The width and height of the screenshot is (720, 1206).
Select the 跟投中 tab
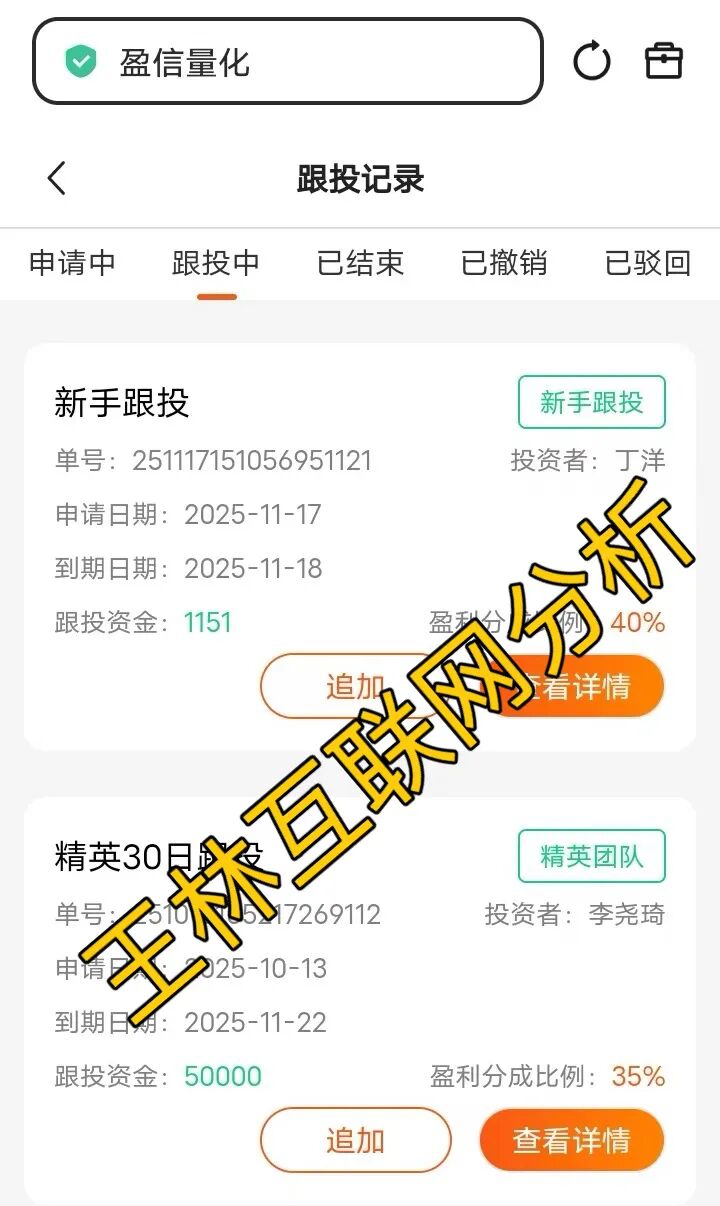coord(216,263)
